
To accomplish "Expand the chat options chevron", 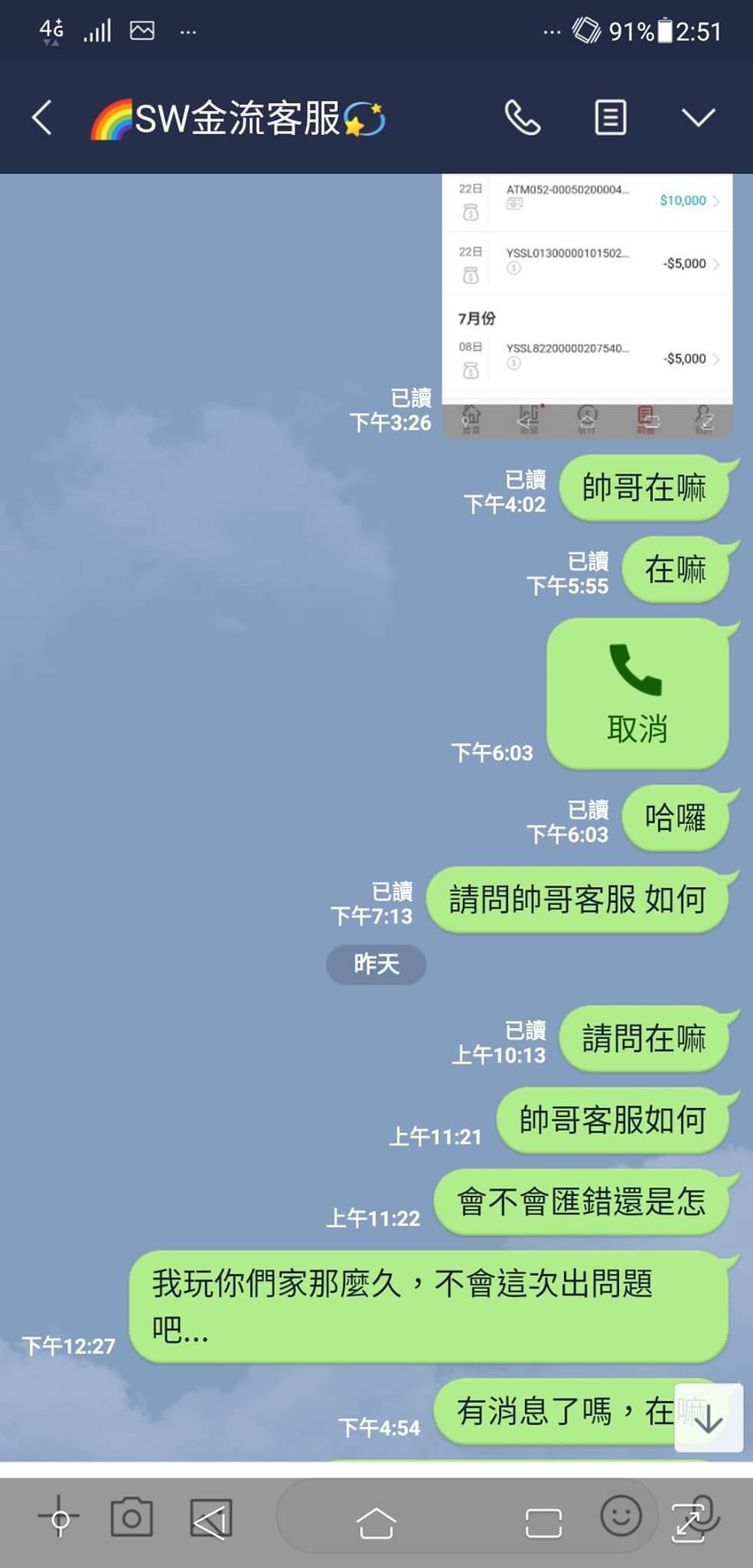I will (698, 118).
